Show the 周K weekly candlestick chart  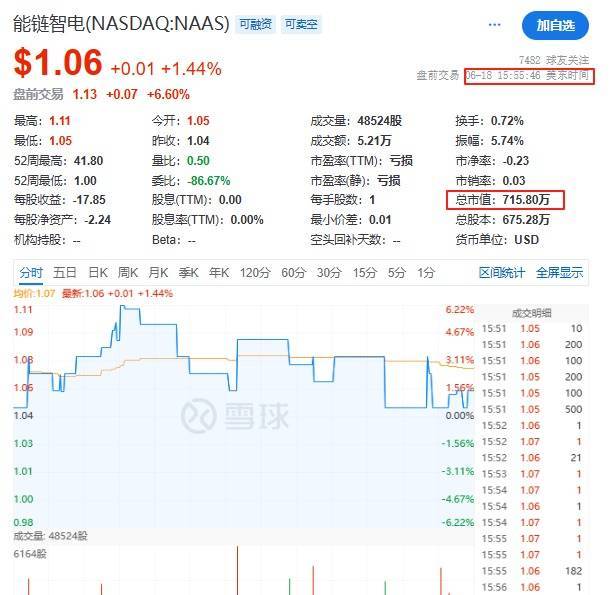[x=127, y=272]
